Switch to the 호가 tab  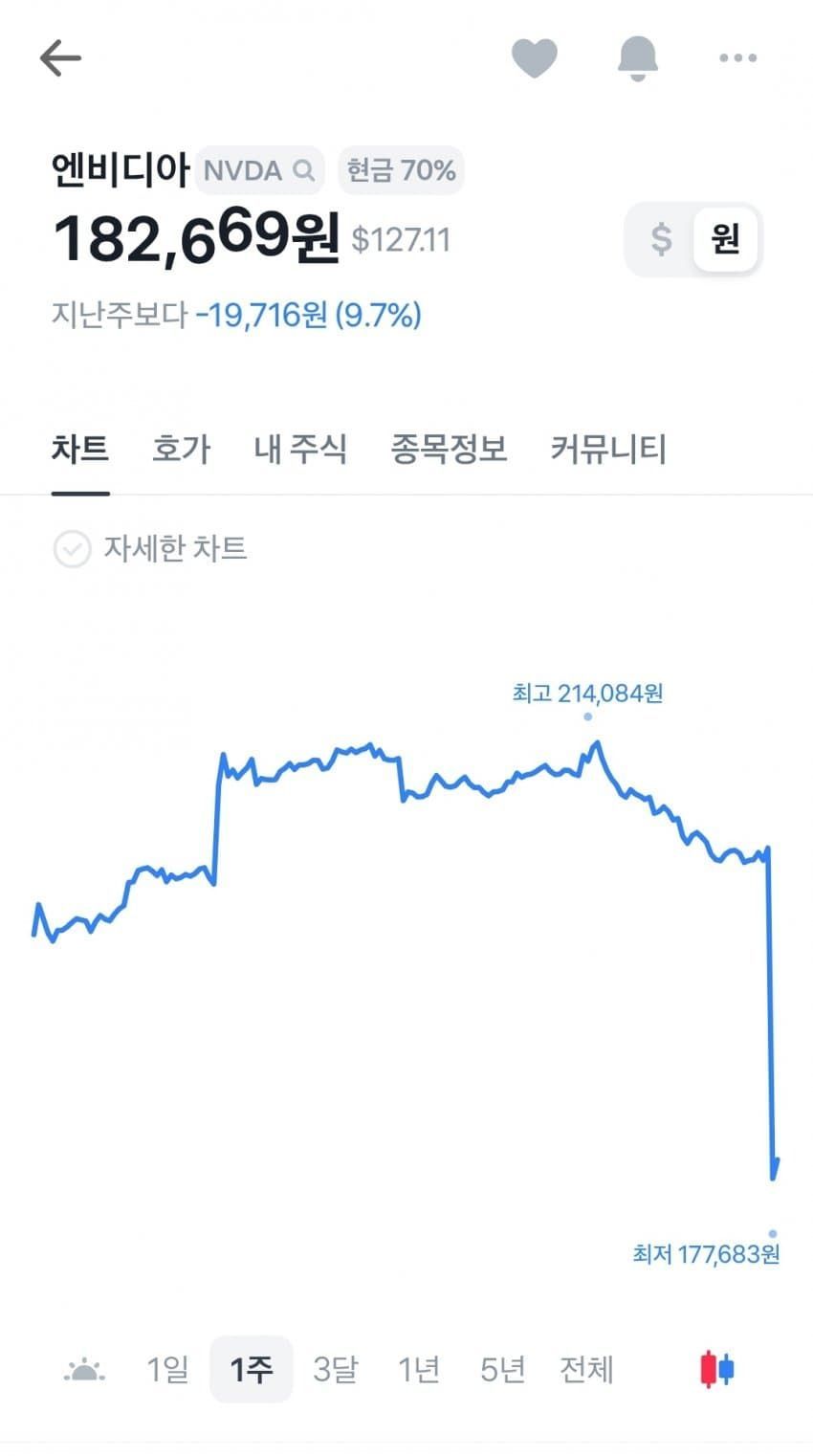click(181, 449)
